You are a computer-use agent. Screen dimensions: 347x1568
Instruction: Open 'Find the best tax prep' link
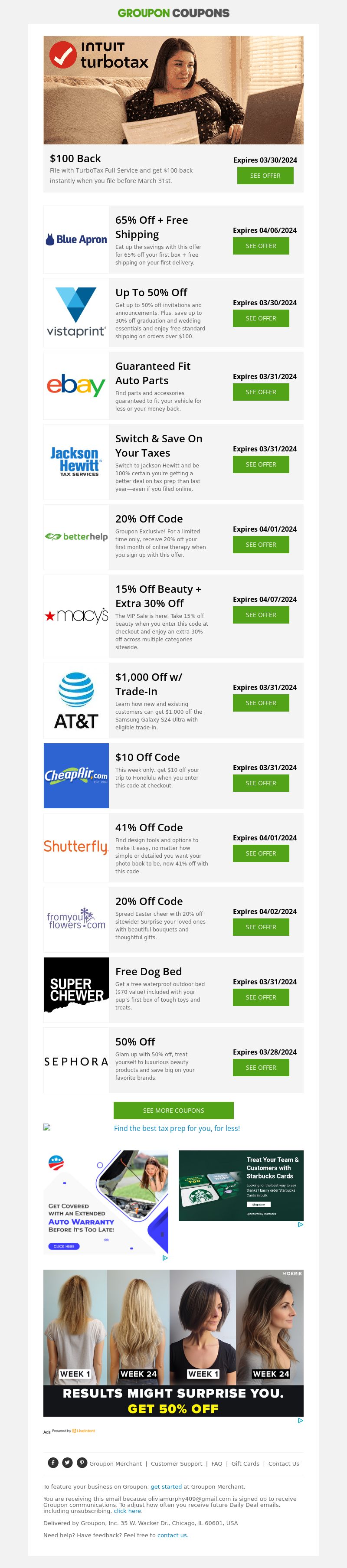coord(177,1128)
